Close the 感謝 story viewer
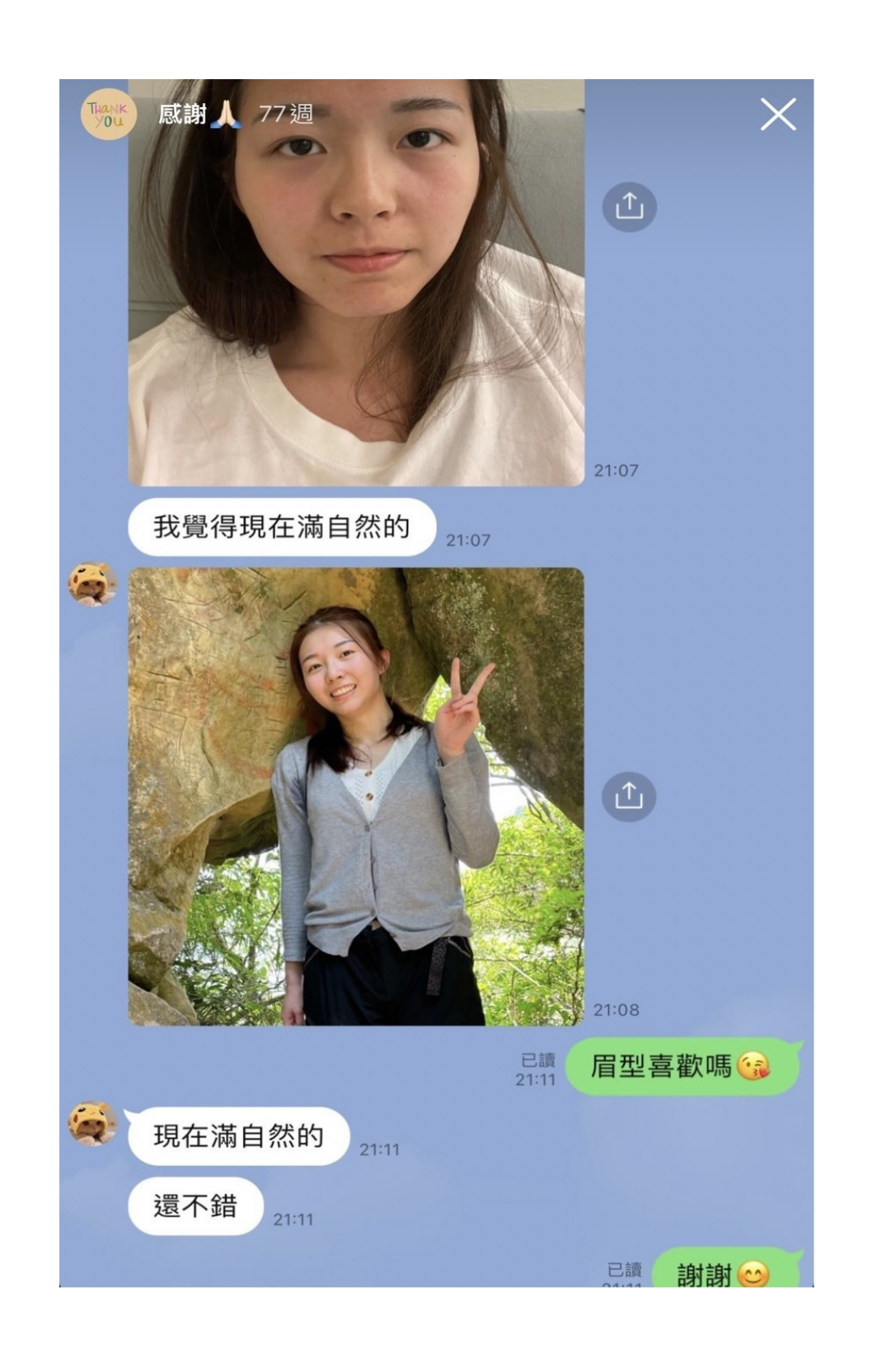The image size is (896, 1368). [777, 115]
